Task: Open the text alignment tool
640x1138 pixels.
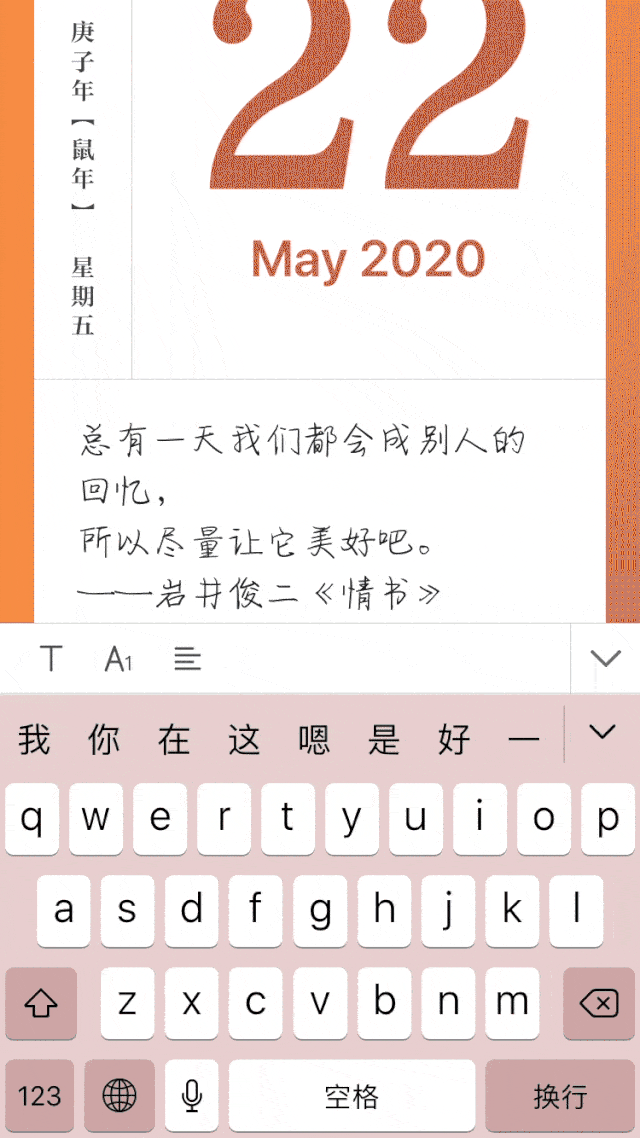Action: pyautogui.click(x=187, y=658)
